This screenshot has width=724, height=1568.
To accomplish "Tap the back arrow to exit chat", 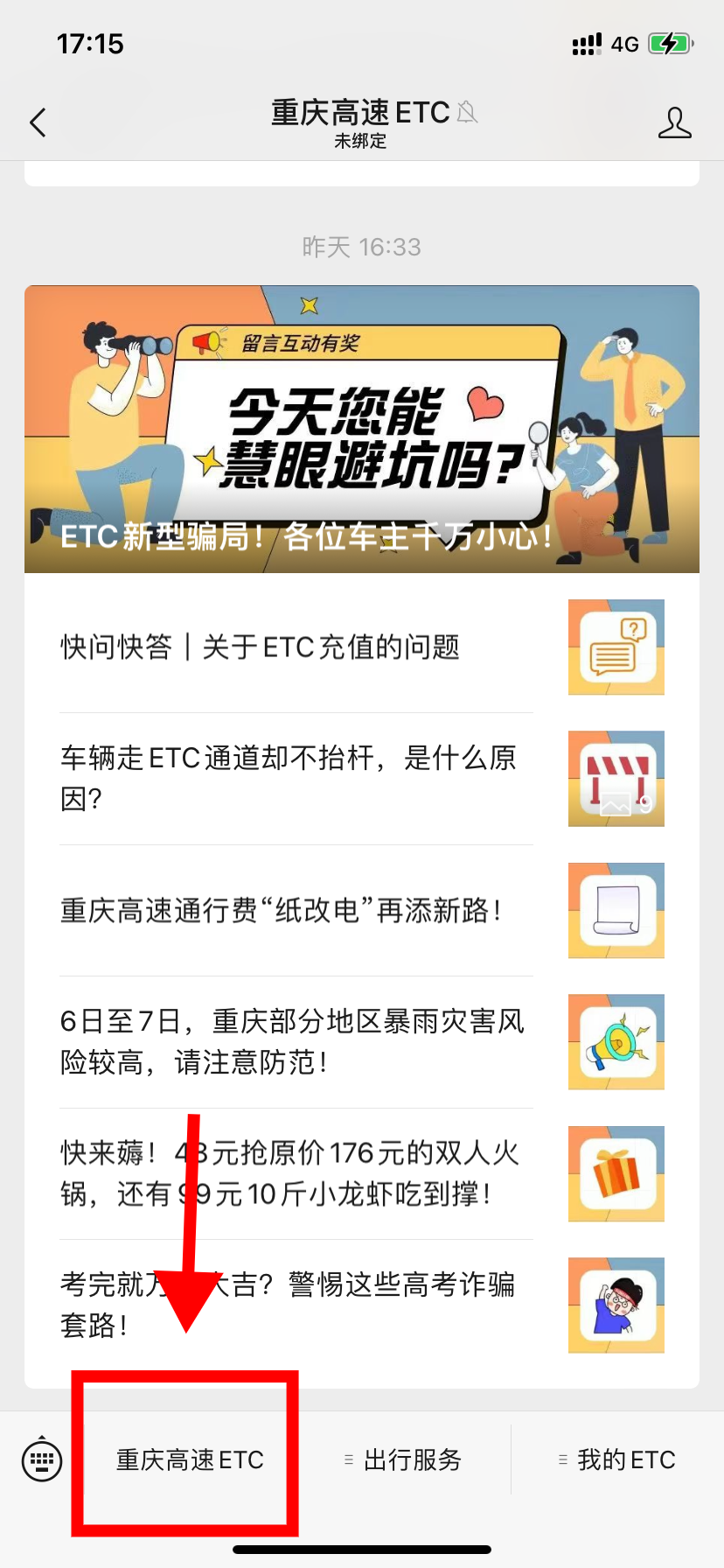I will pos(37,122).
